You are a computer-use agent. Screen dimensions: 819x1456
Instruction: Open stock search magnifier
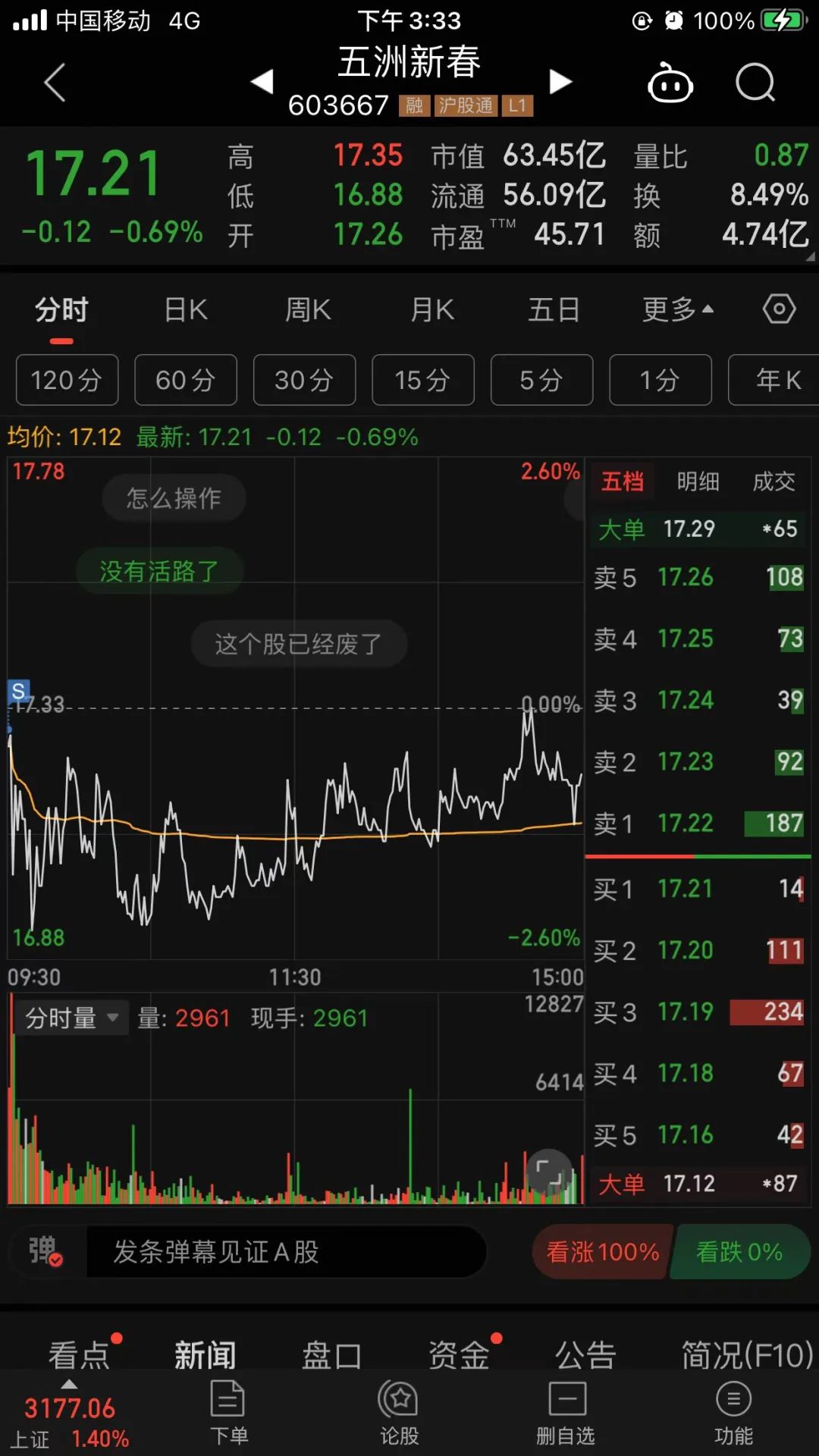click(755, 82)
